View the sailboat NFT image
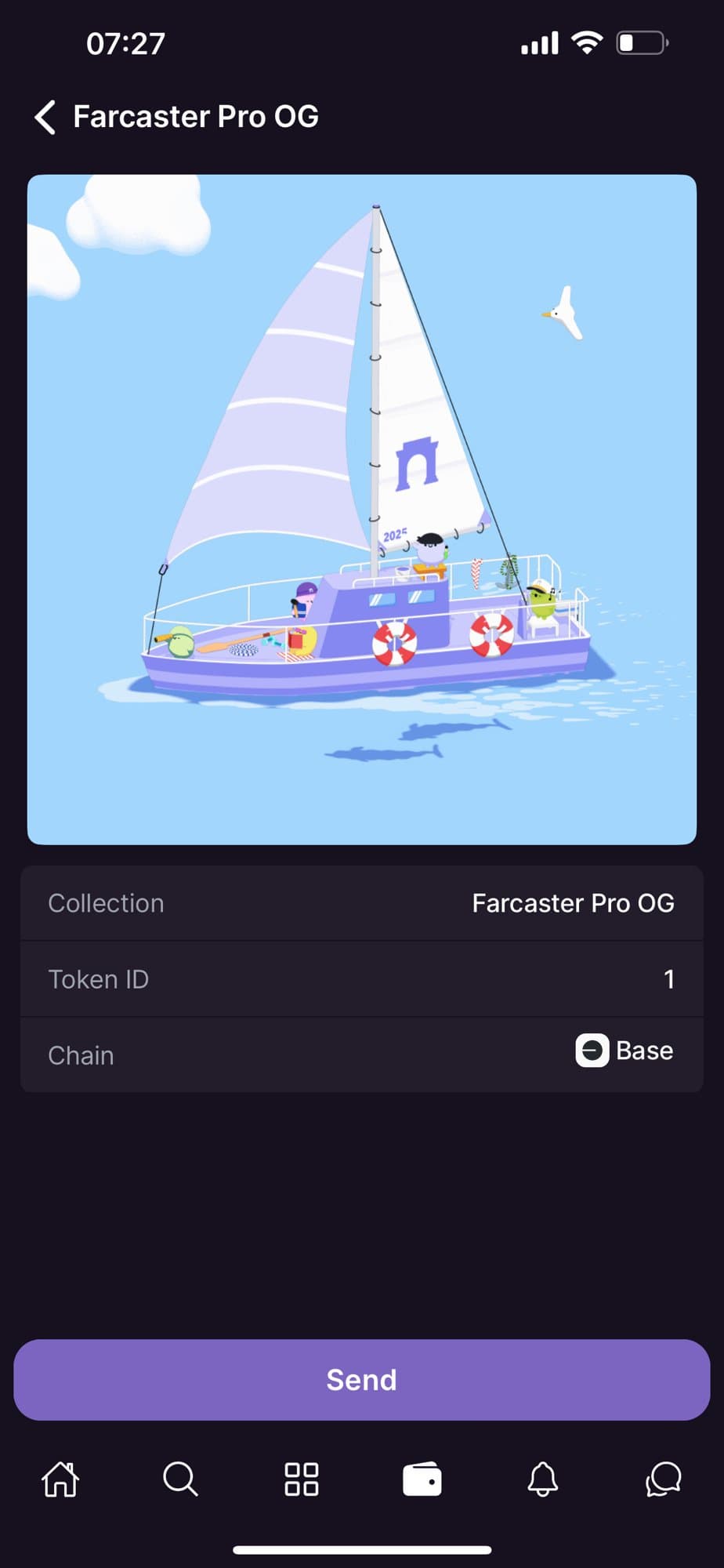 (x=361, y=510)
